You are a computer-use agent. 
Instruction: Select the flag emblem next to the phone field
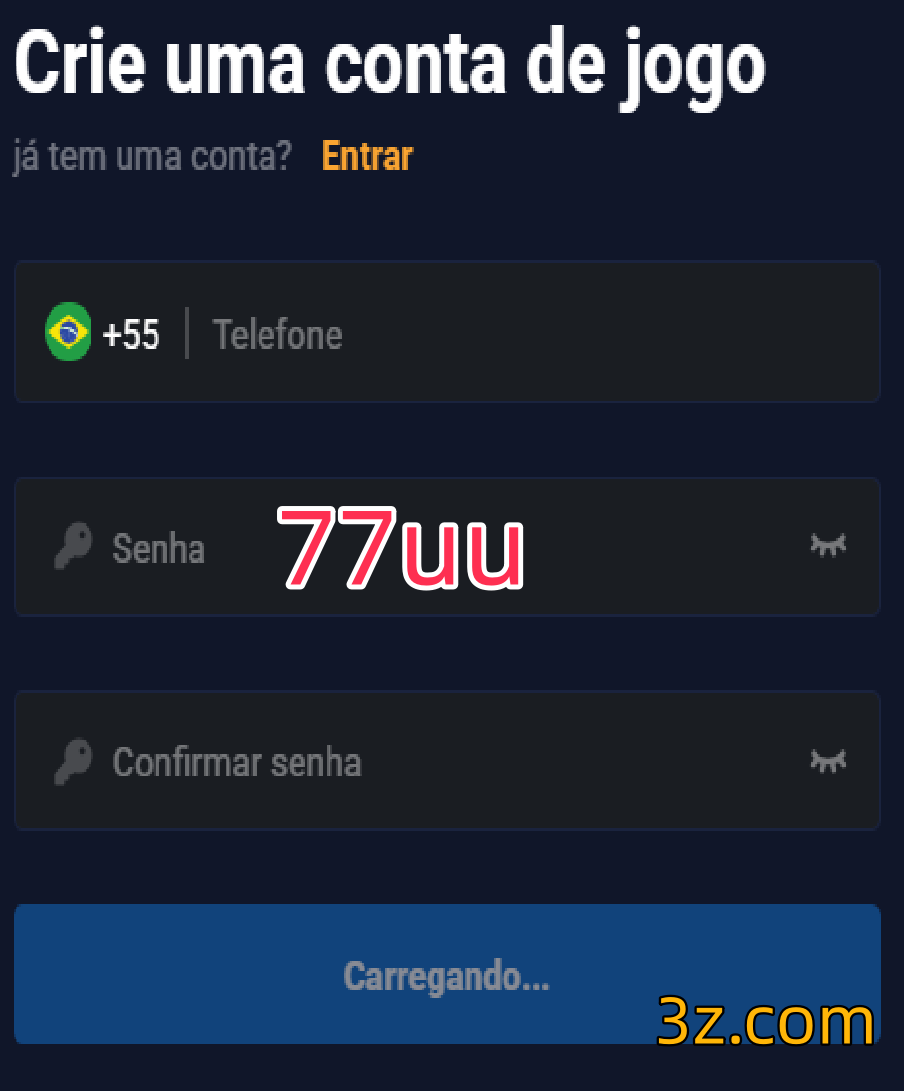(x=67, y=333)
